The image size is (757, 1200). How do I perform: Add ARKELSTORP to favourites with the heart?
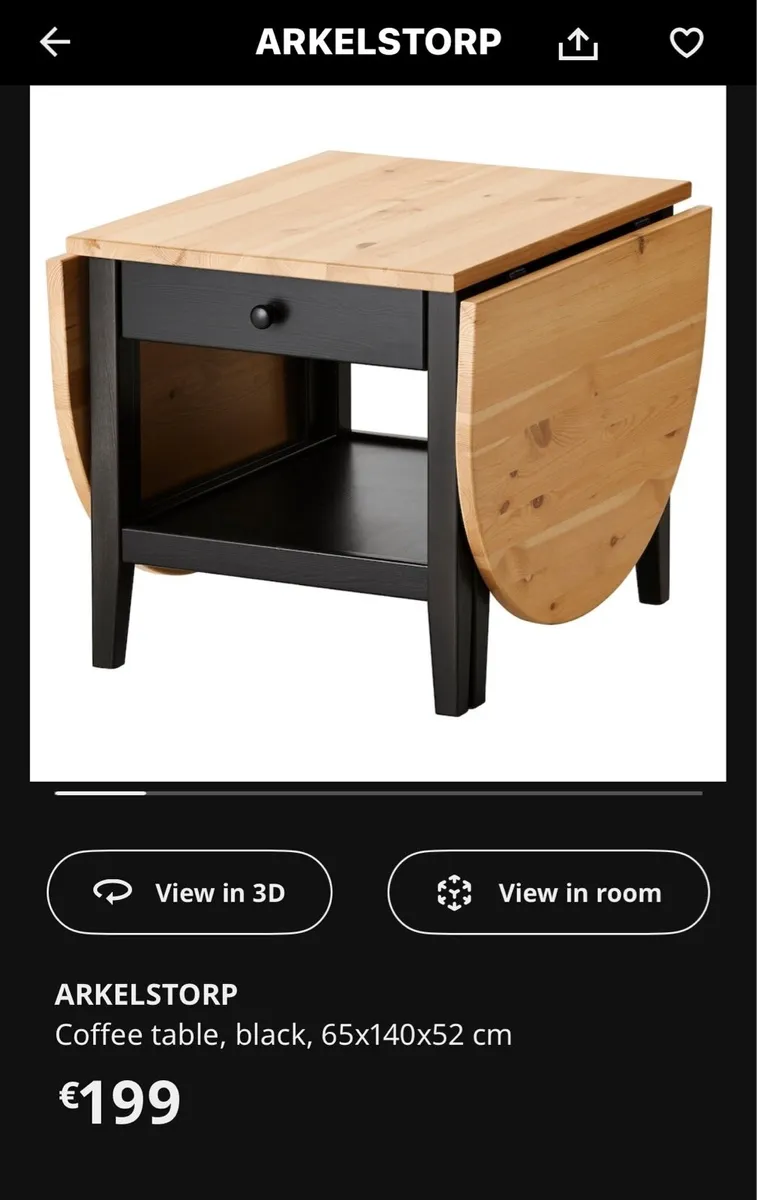(686, 42)
